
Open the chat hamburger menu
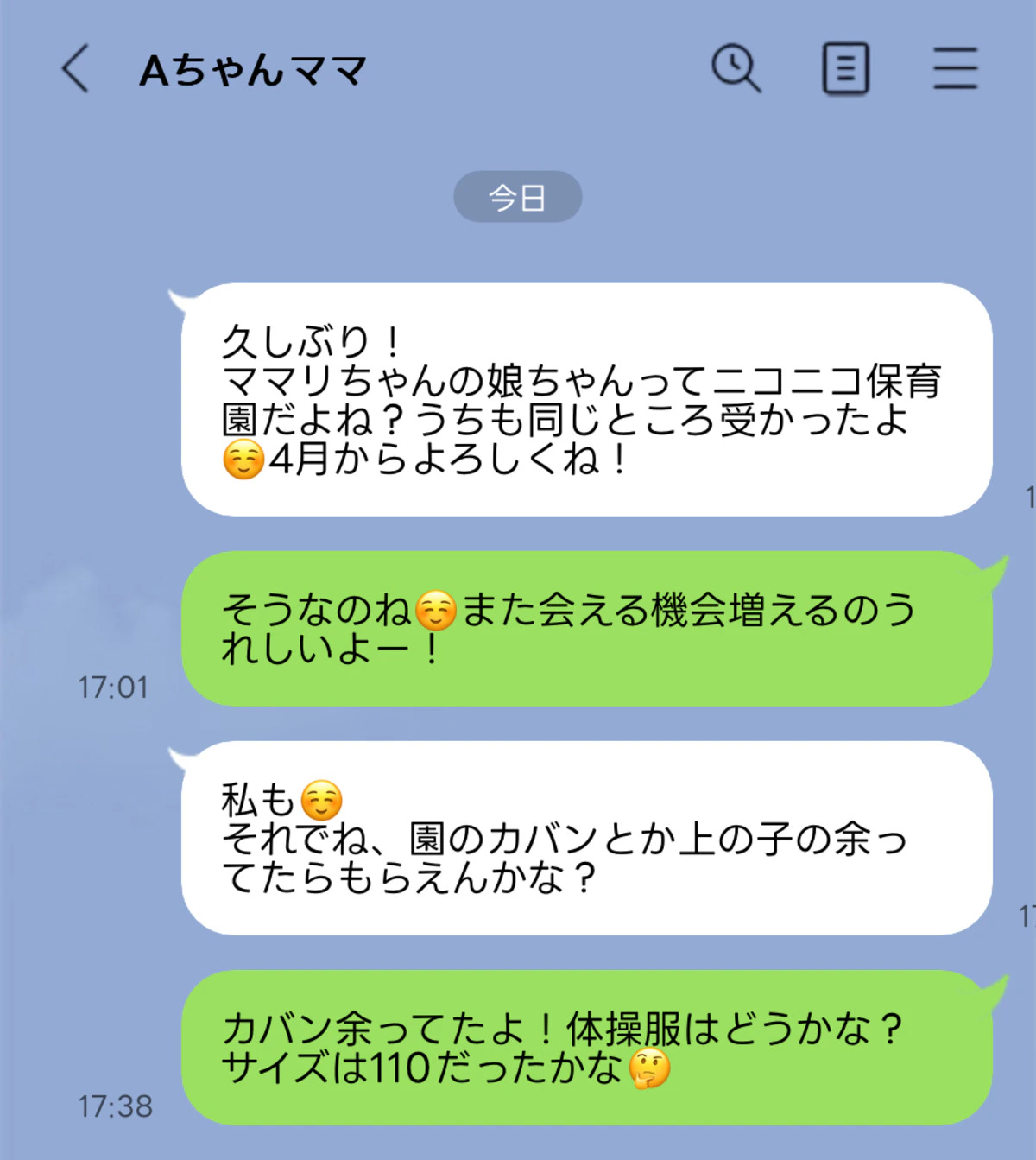tap(955, 68)
